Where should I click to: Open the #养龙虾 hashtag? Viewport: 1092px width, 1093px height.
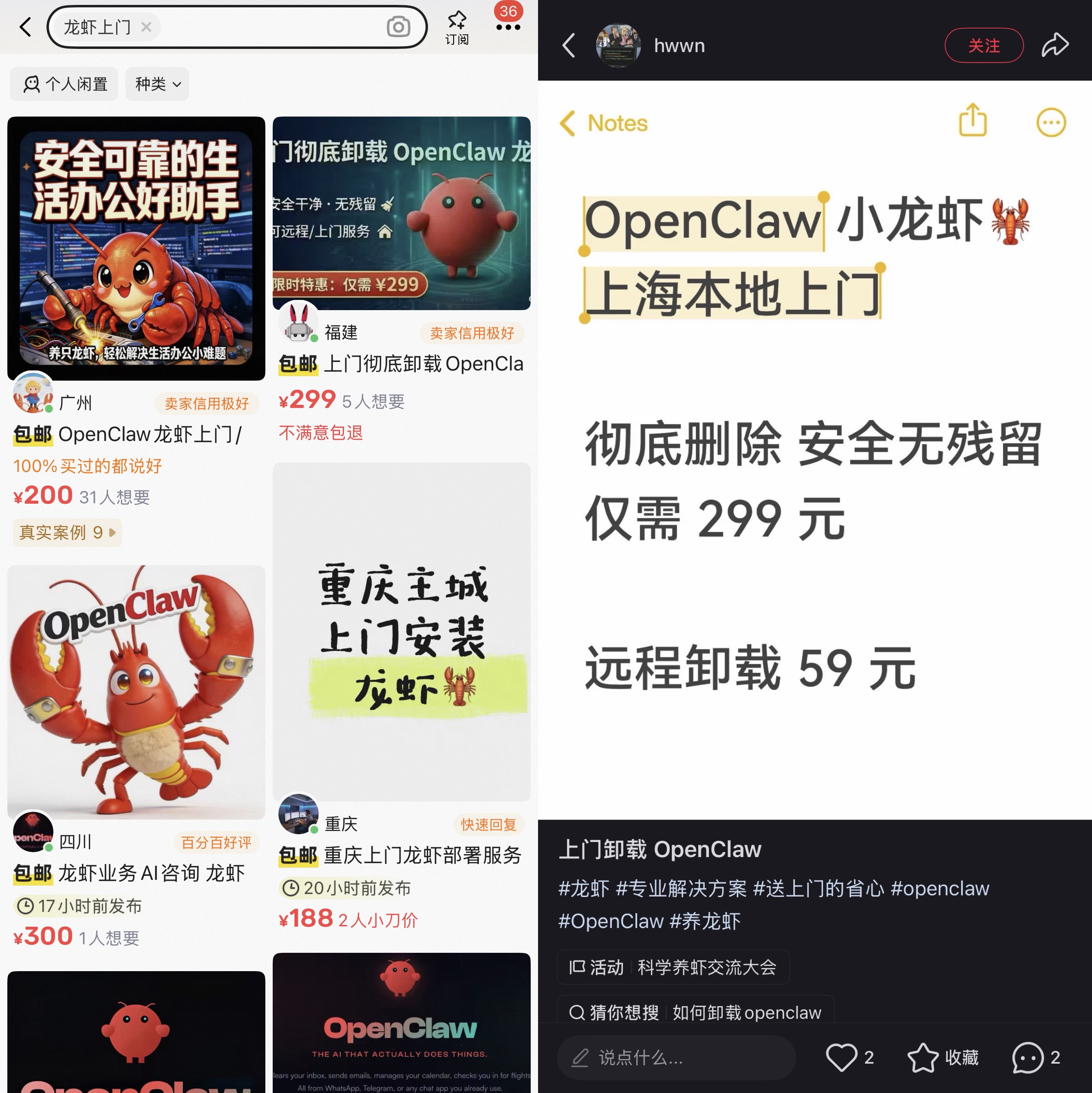tap(705, 921)
